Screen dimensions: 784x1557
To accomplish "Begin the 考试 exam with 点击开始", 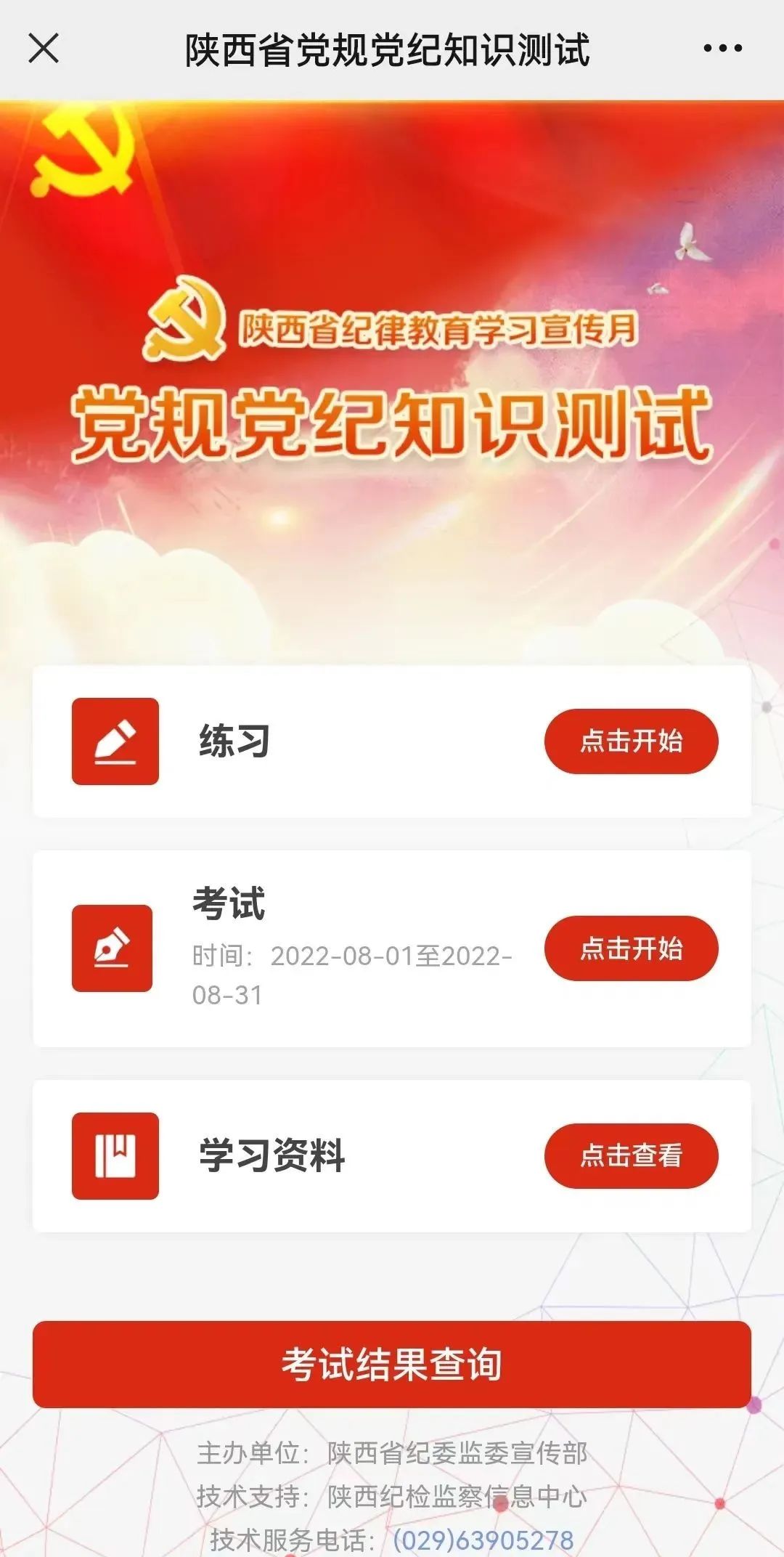I will [x=631, y=948].
